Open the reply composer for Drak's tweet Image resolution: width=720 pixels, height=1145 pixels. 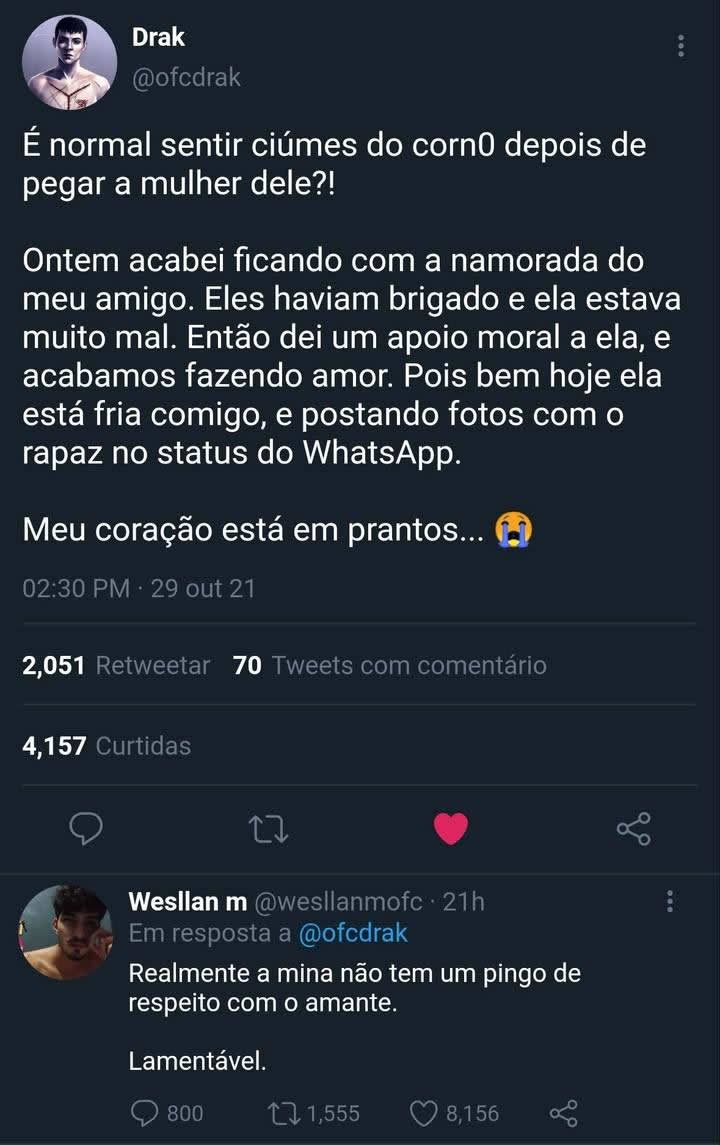pyautogui.click(x=88, y=827)
